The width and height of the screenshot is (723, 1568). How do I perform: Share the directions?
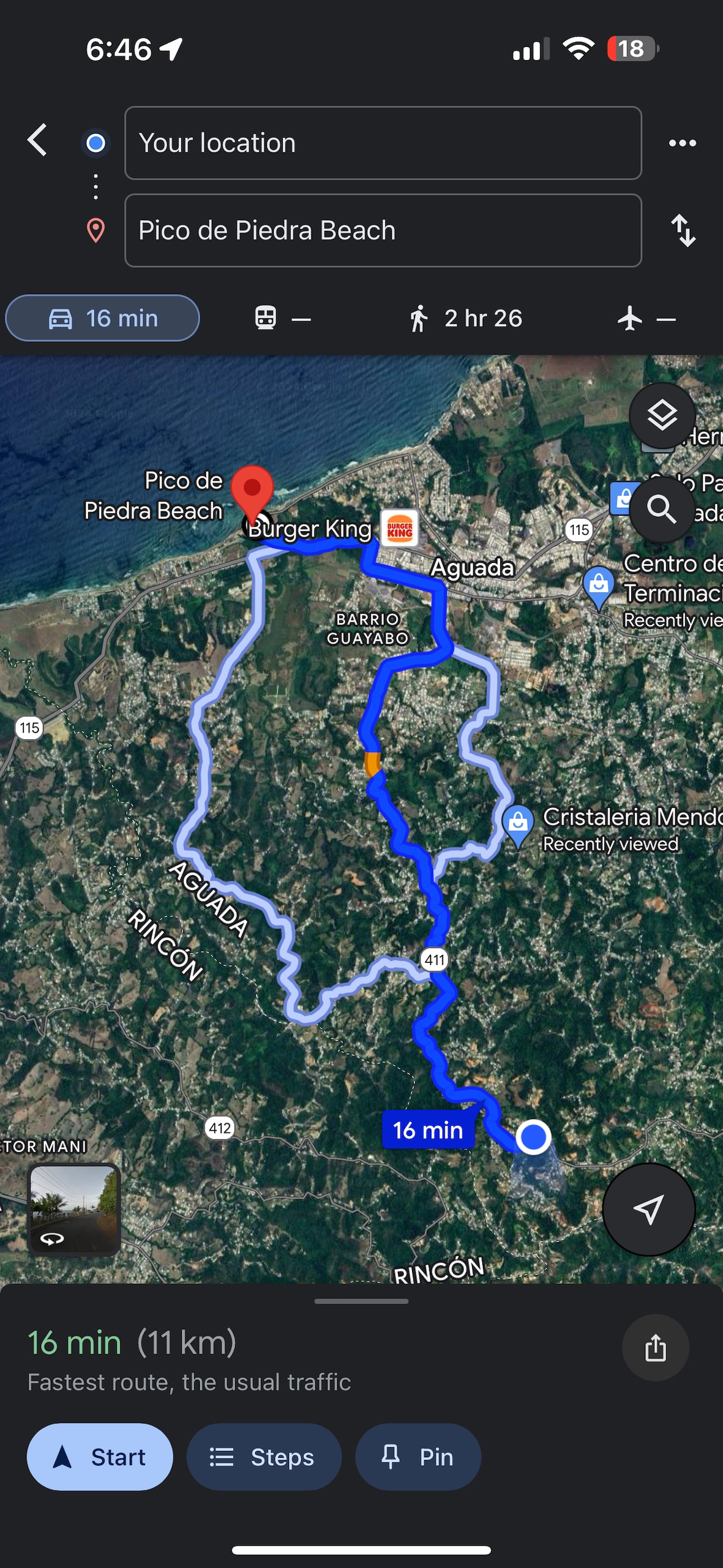[x=655, y=1347]
